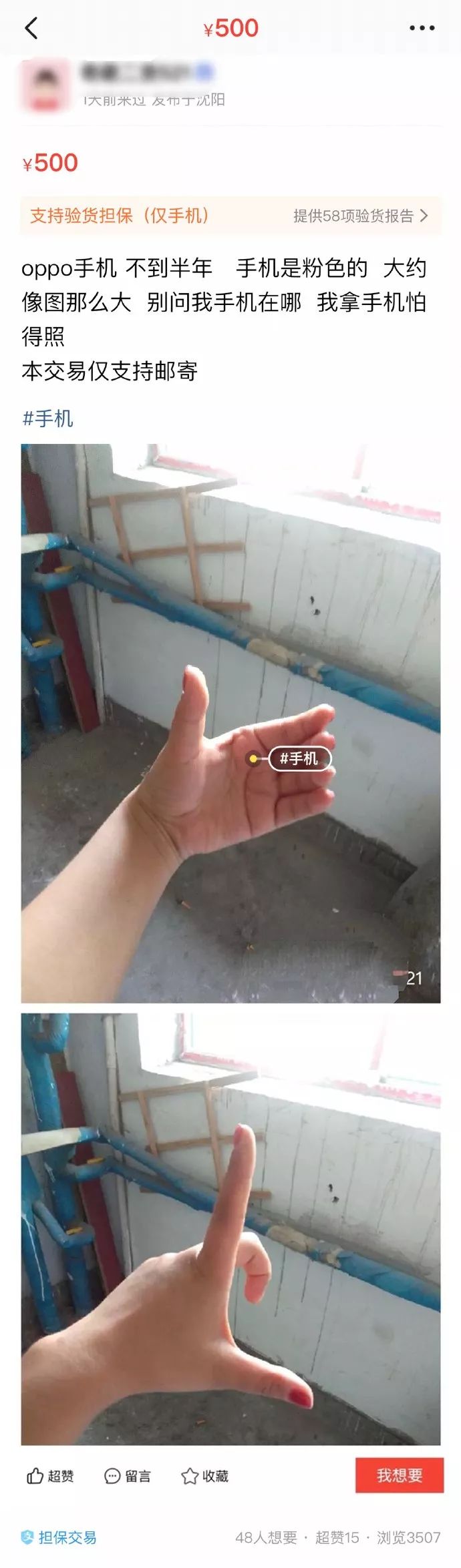
Task: Open the blue #手机 hashtag link
Action: [x=47, y=419]
